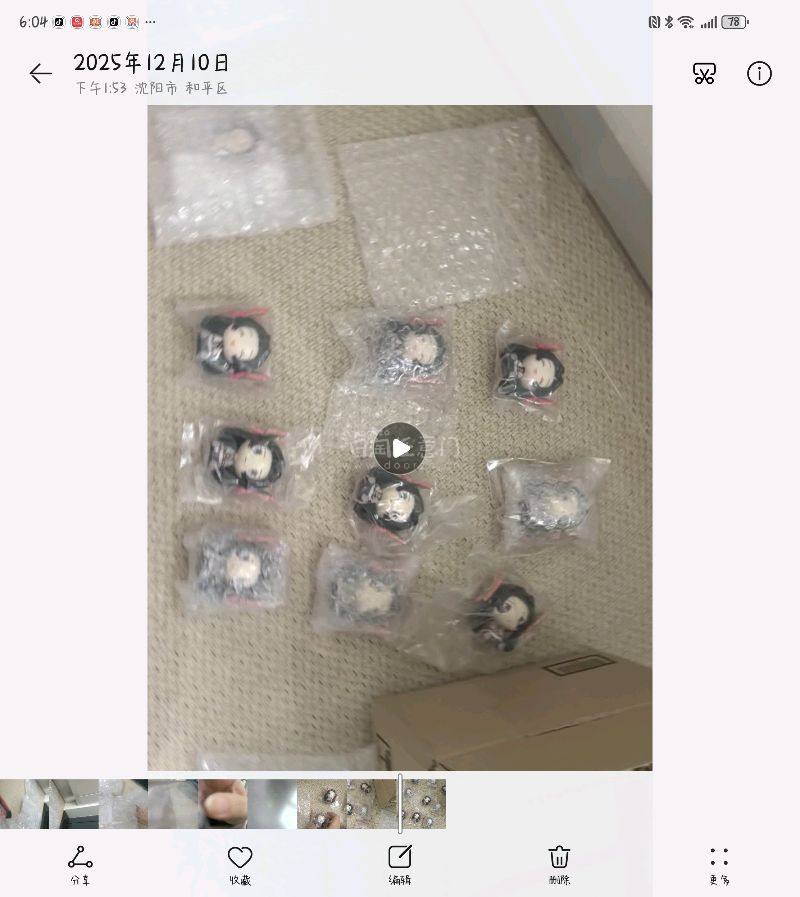This screenshot has width=800, height=897.
Task: Share this video
Action: pos(80,864)
